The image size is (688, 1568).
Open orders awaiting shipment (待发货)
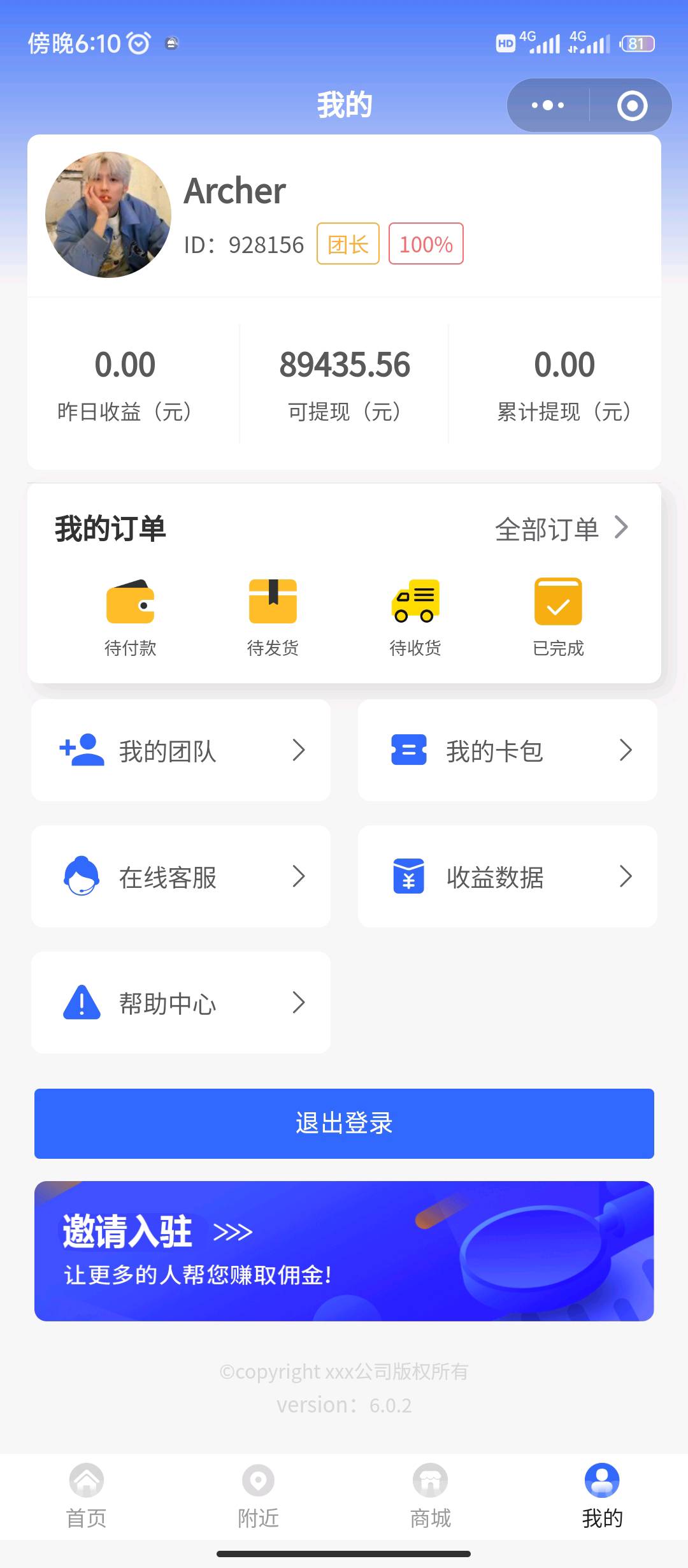[x=273, y=616]
